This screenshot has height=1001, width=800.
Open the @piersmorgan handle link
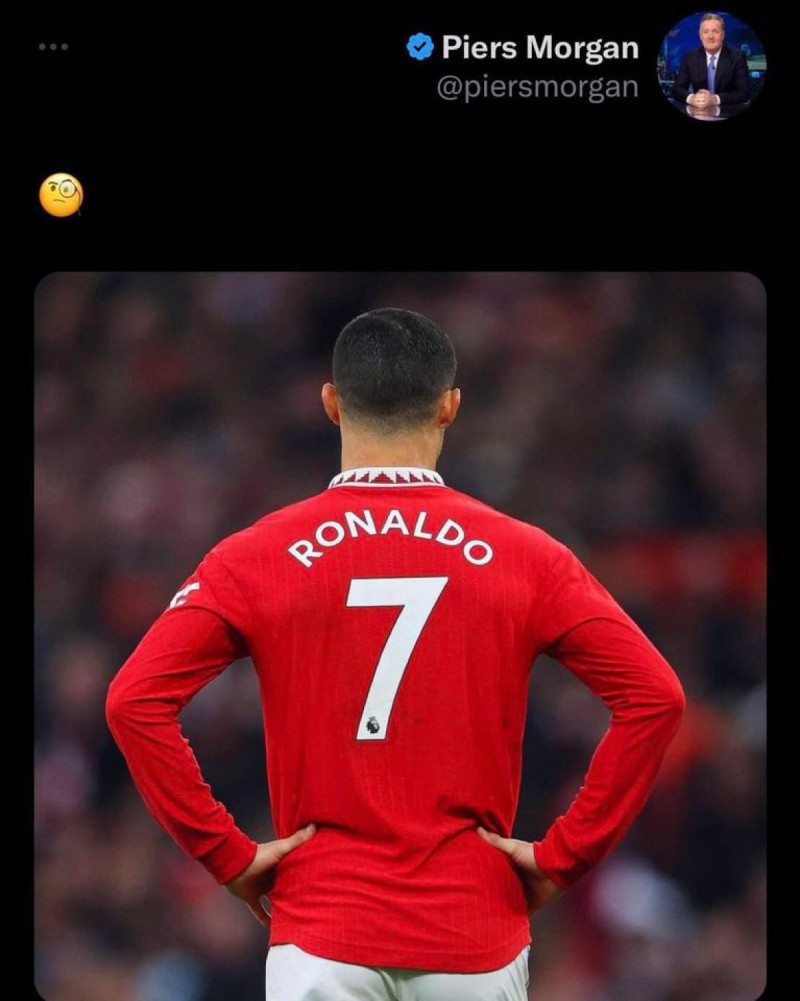537,88
